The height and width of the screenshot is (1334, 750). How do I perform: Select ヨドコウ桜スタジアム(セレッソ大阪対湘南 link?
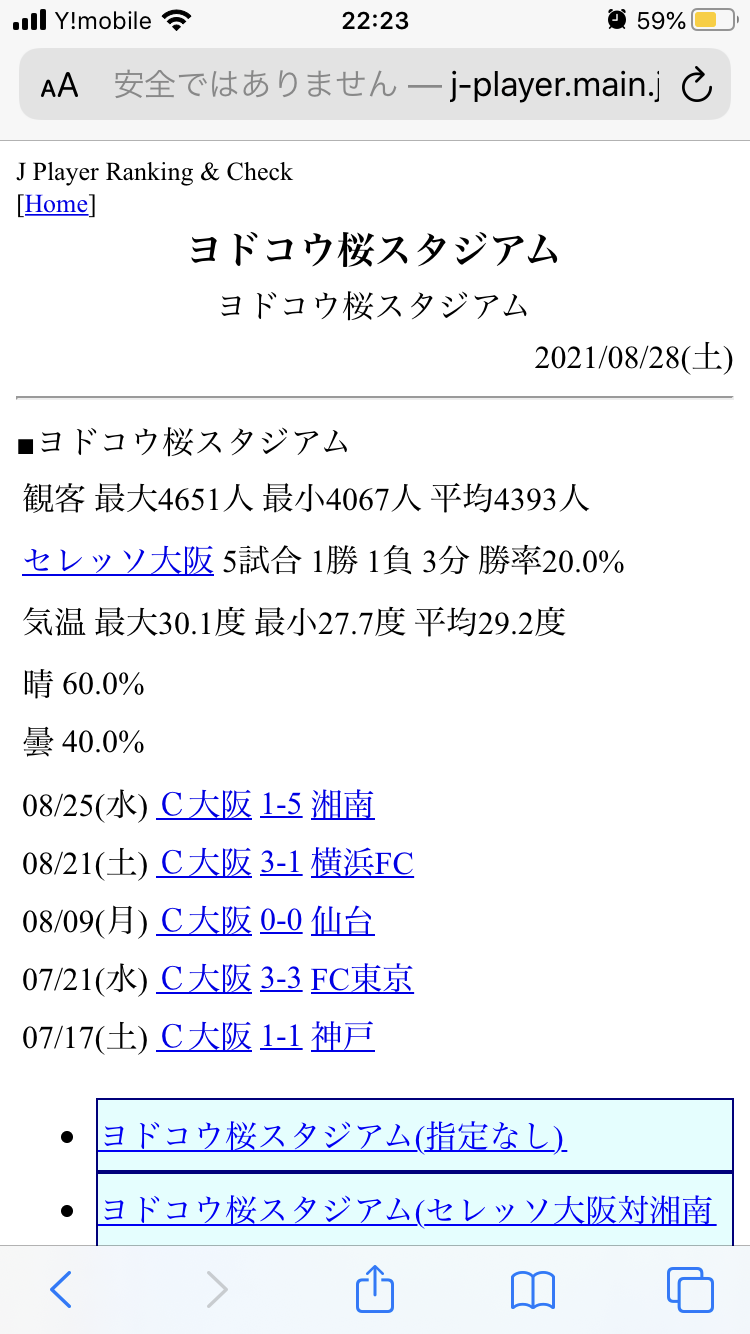[x=408, y=1210]
